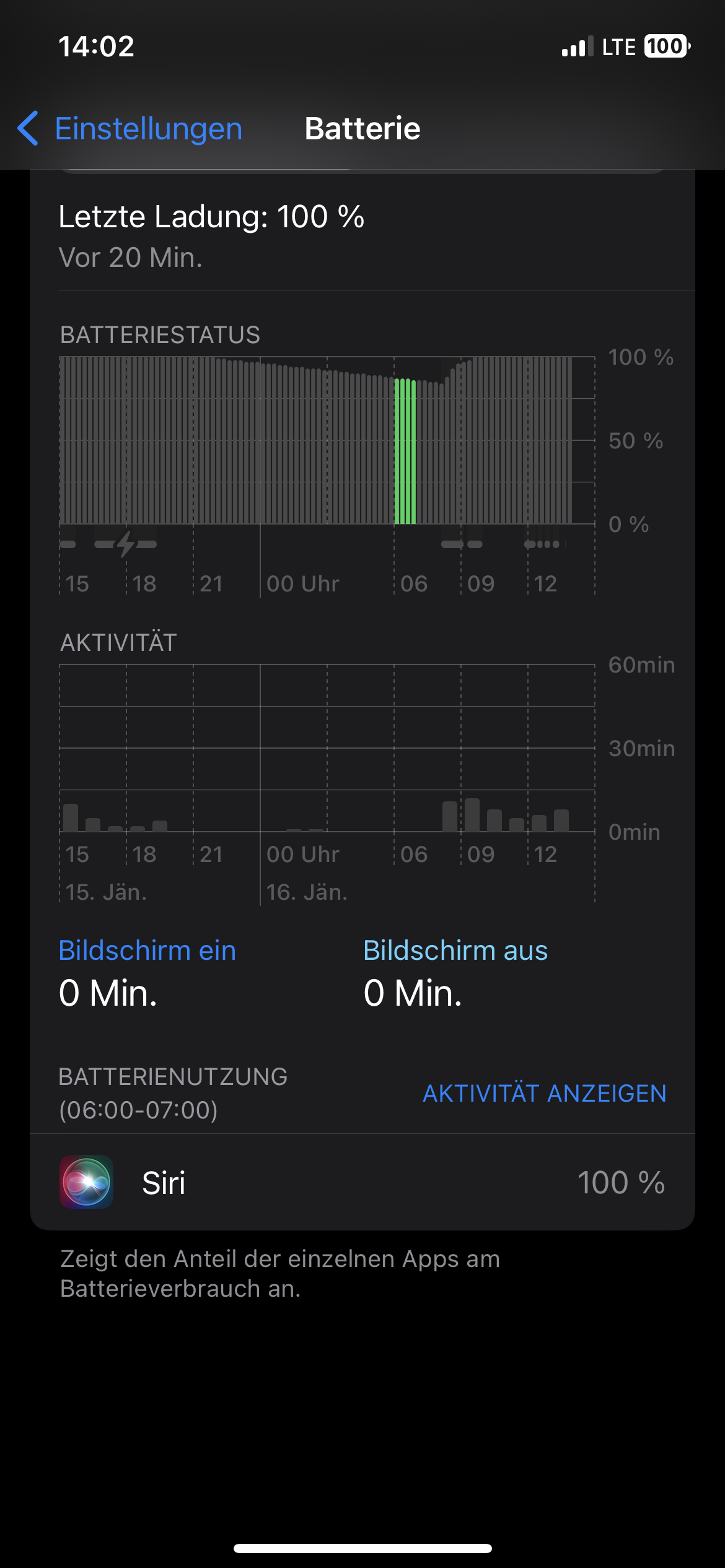Screen dimensions: 725x1568
Task: Tap AKTIVITÄT ANZEIGEN link
Action: point(544,1094)
